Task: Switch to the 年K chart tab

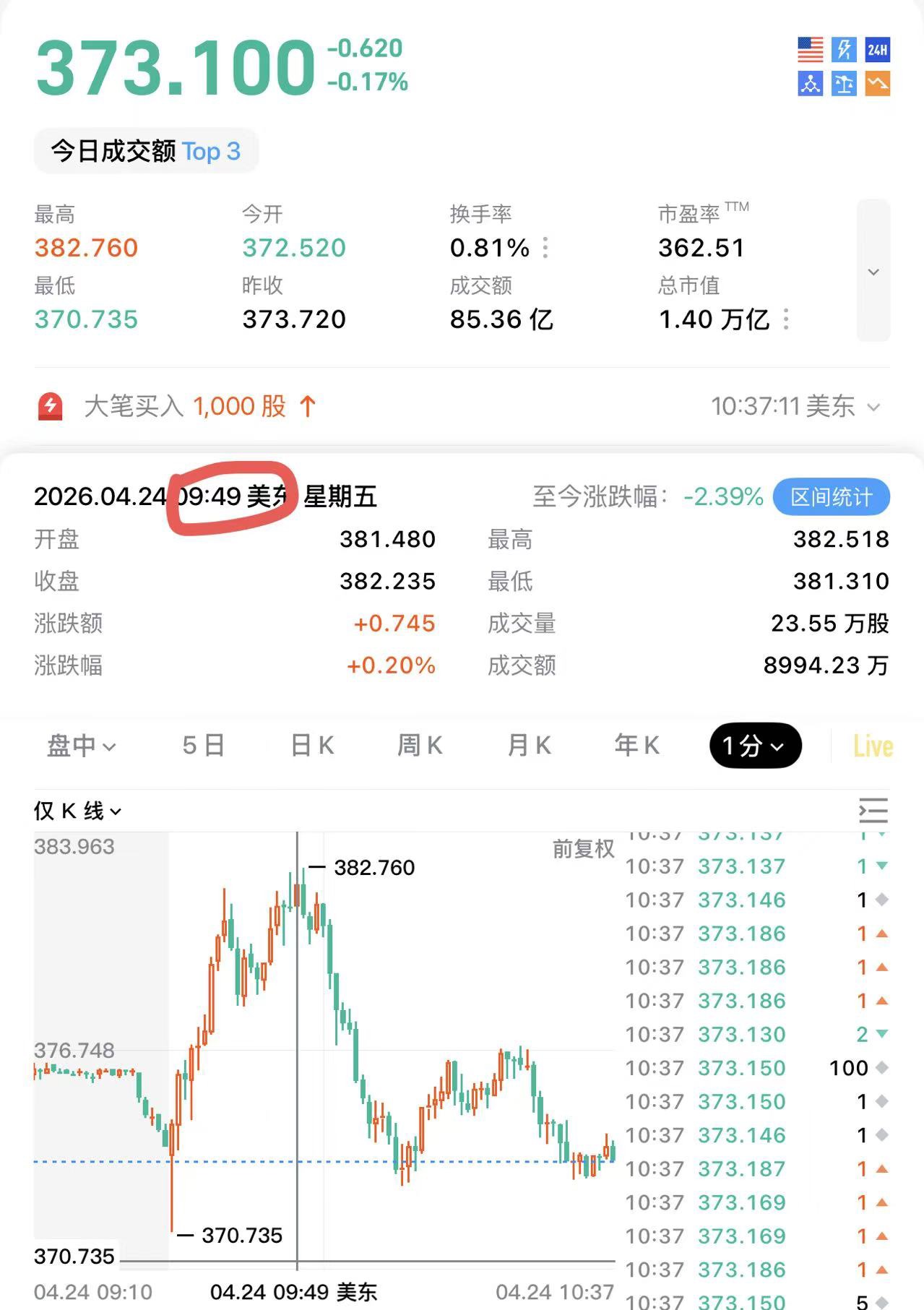Action: tap(636, 746)
